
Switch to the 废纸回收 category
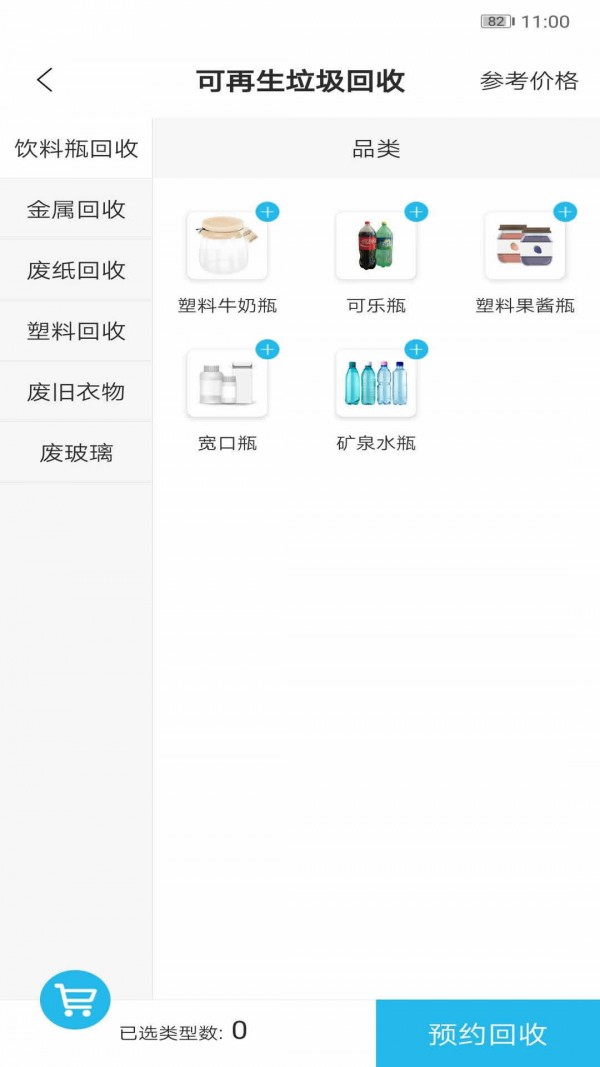[76, 270]
